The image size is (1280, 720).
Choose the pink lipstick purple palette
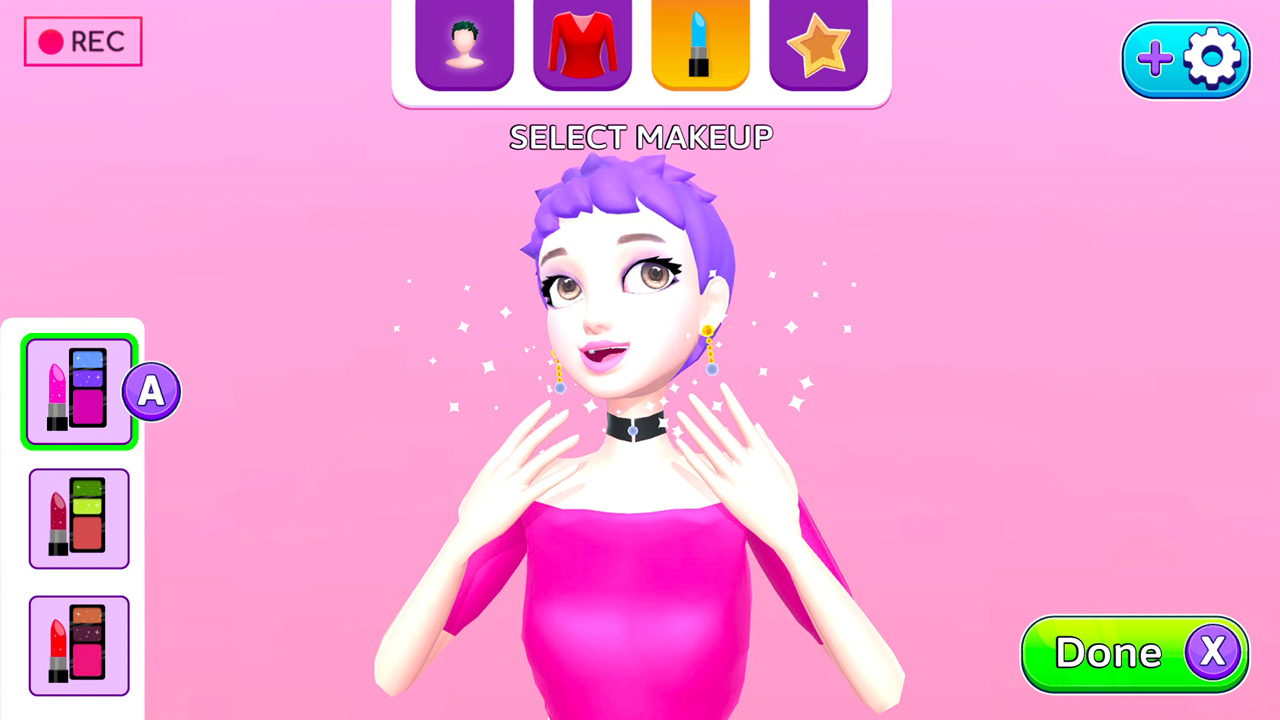pyautogui.click(x=79, y=392)
